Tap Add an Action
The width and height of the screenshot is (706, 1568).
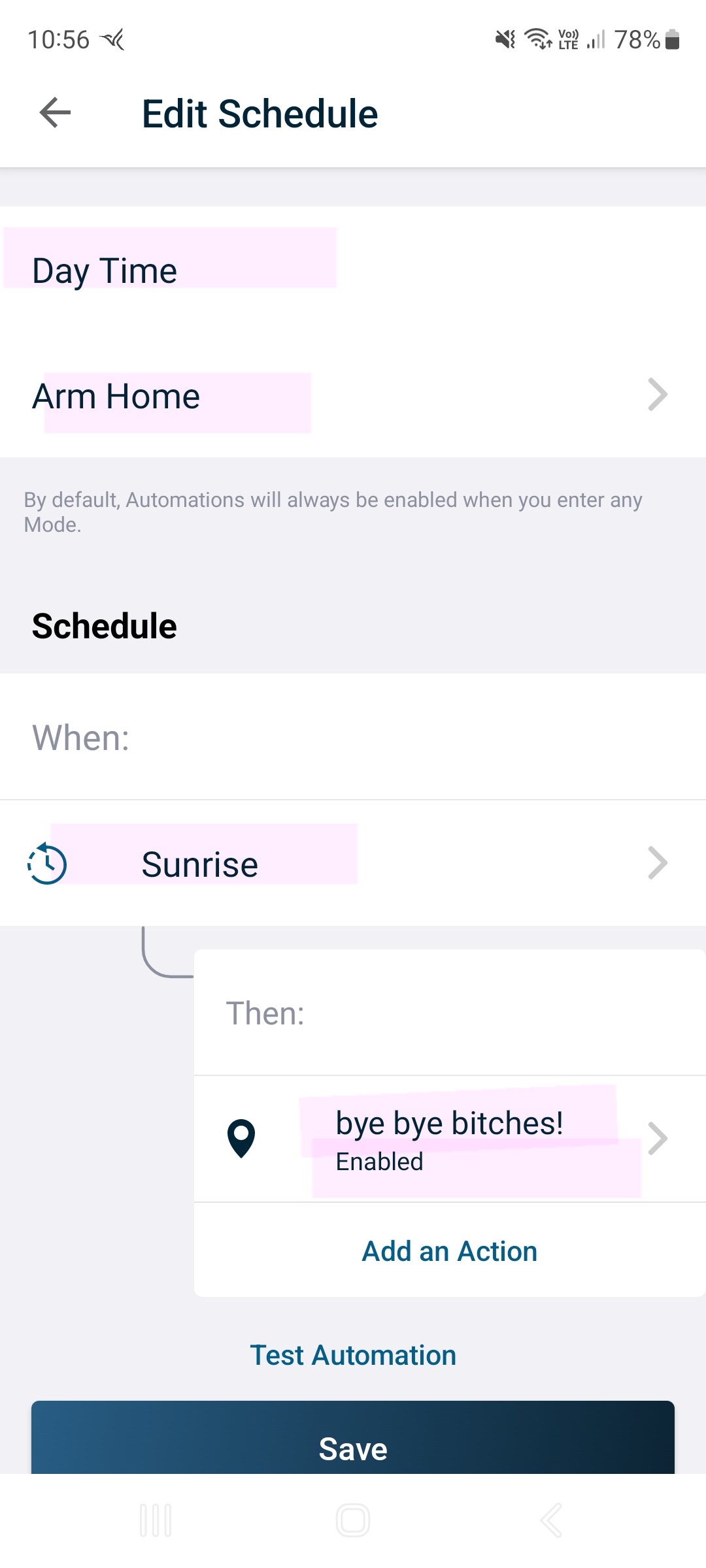click(x=450, y=1251)
